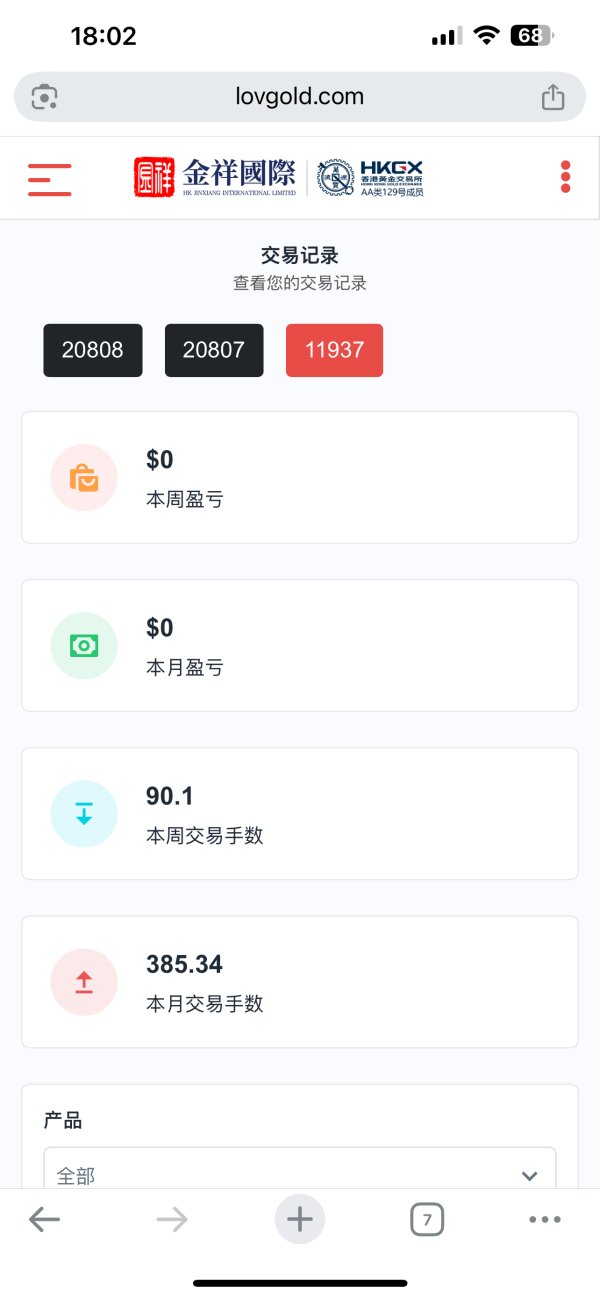Screen dimensions: 600x1298
Task: Open the red three-dot overflow menu
Action: [x=565, y=177]
